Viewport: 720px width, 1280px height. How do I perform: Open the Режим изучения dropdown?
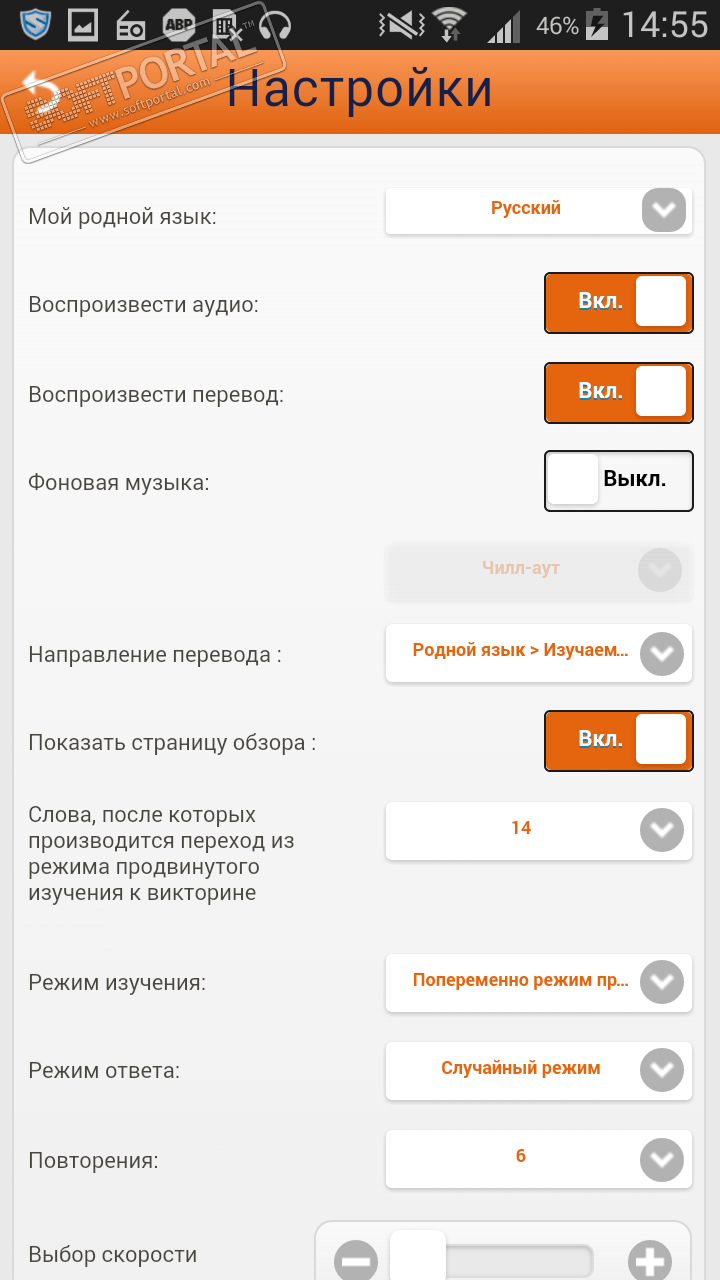[538, 982]
